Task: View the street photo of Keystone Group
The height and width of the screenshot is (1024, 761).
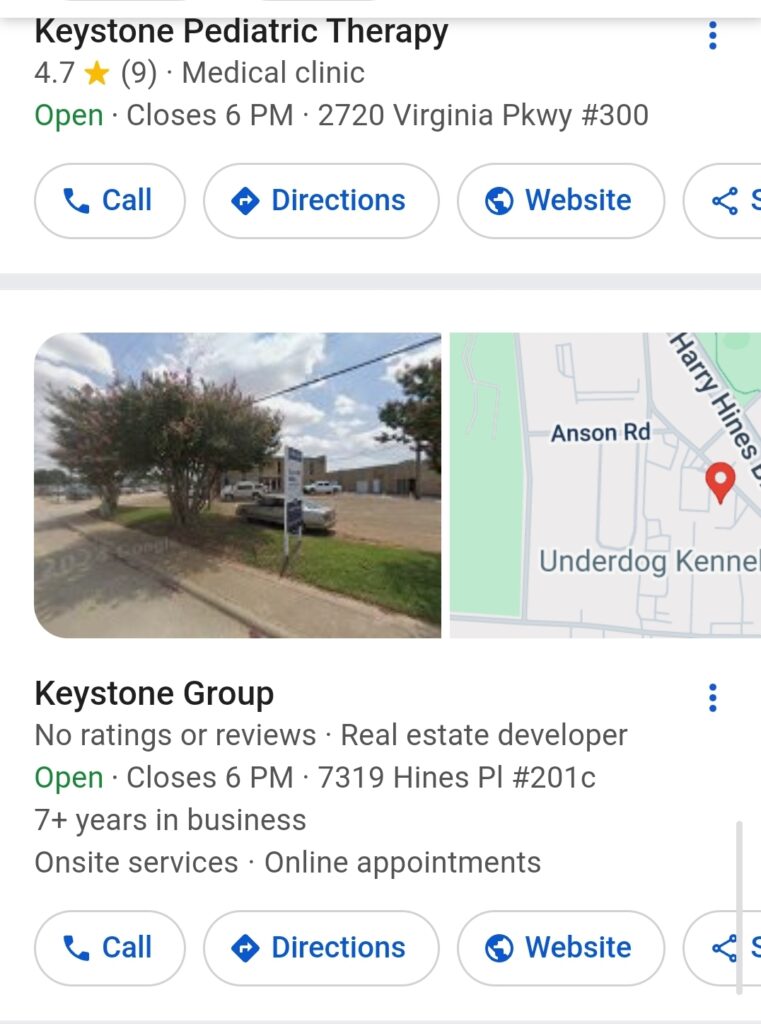Action: 237,485
